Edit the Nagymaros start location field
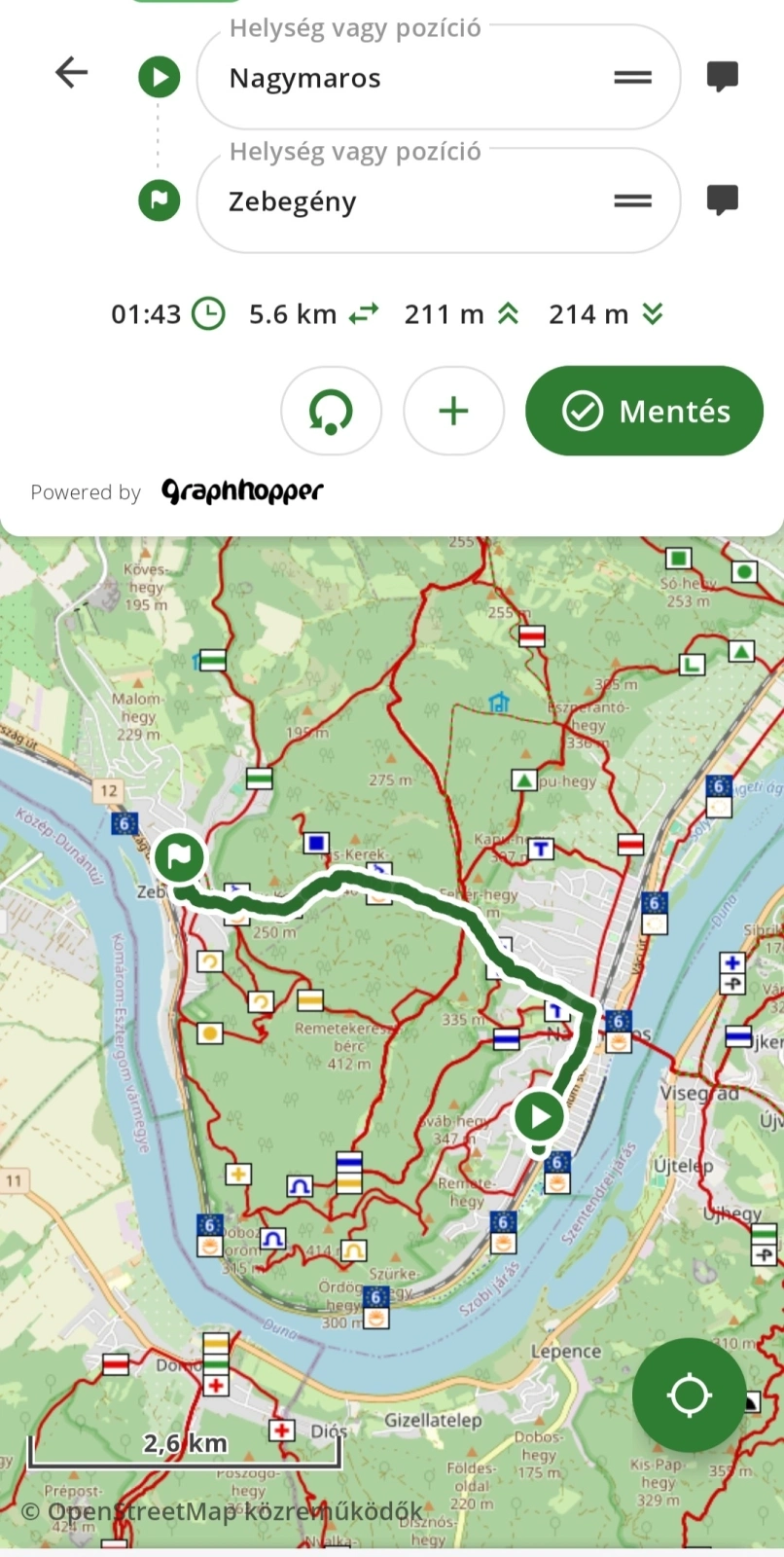 409,78
